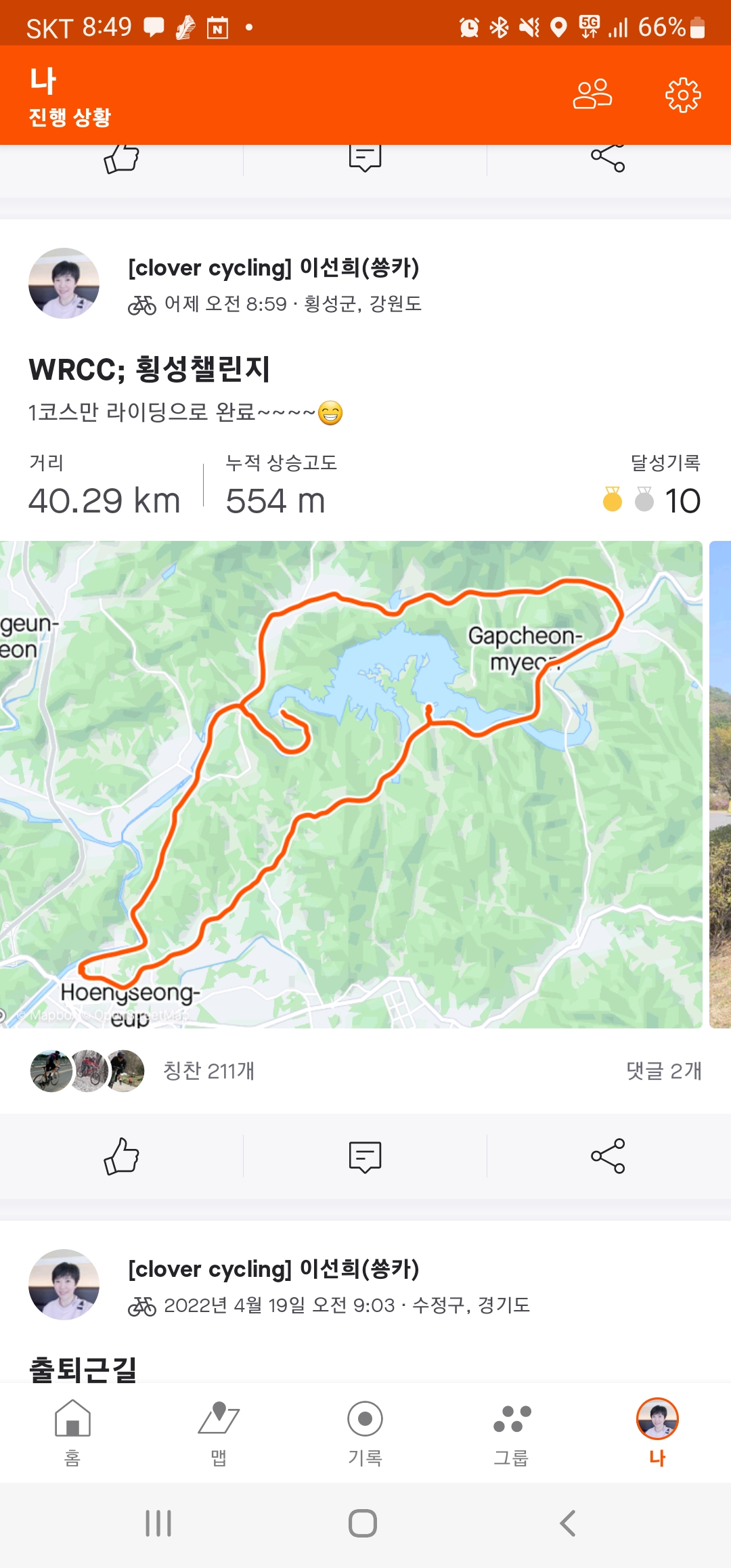Image resolution: width=731 pixels, height=1568 pixels.
Task: Share the previous activity above
Action: tap(608, 160)
